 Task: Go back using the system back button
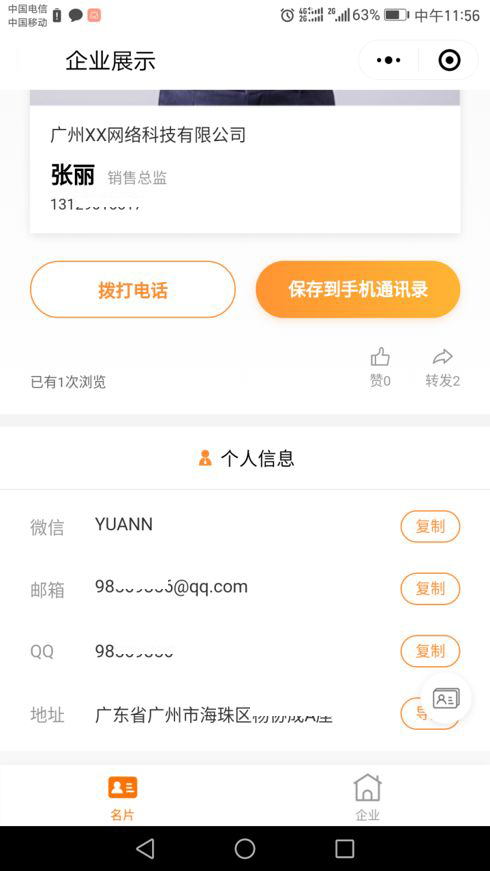click(146, 849)
